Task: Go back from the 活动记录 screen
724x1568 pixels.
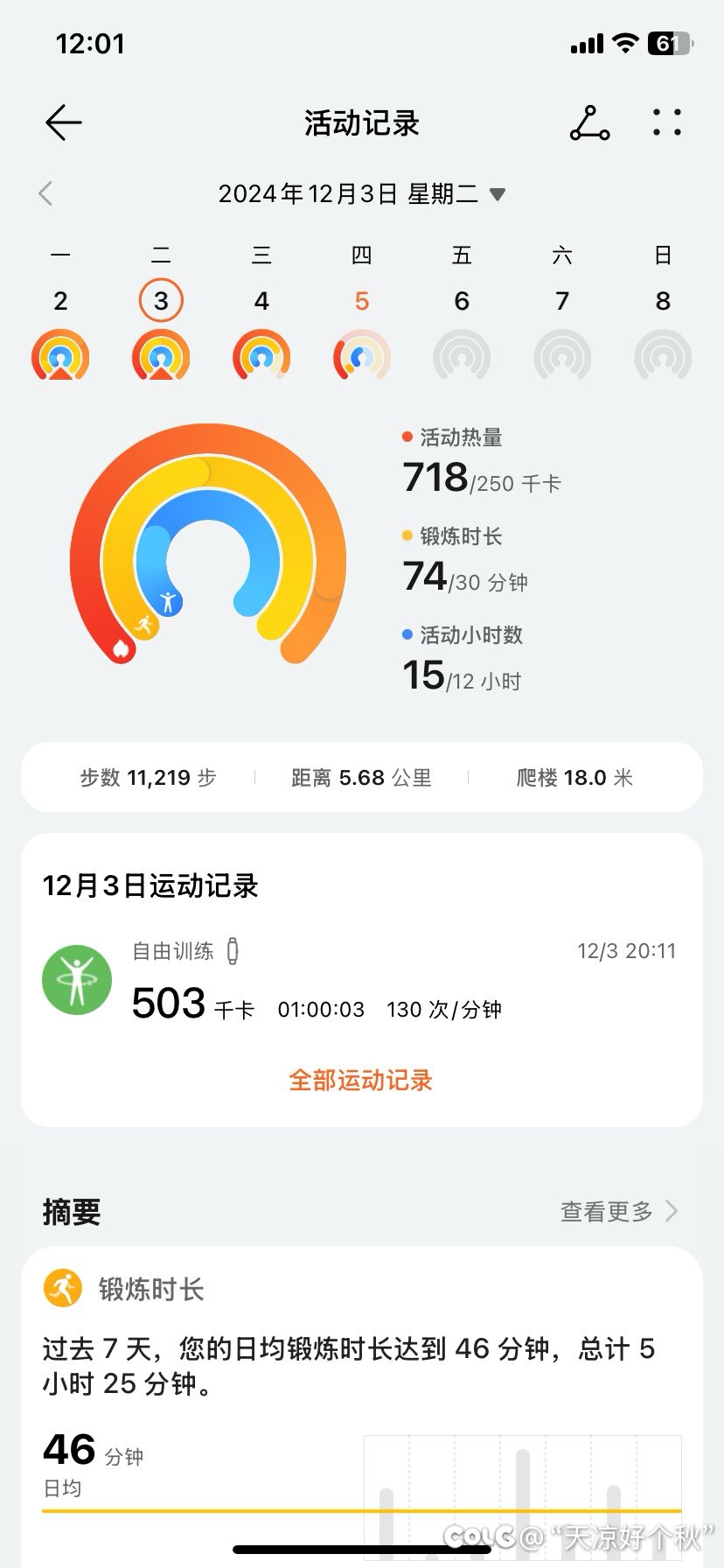Action: tap(64, 122)
